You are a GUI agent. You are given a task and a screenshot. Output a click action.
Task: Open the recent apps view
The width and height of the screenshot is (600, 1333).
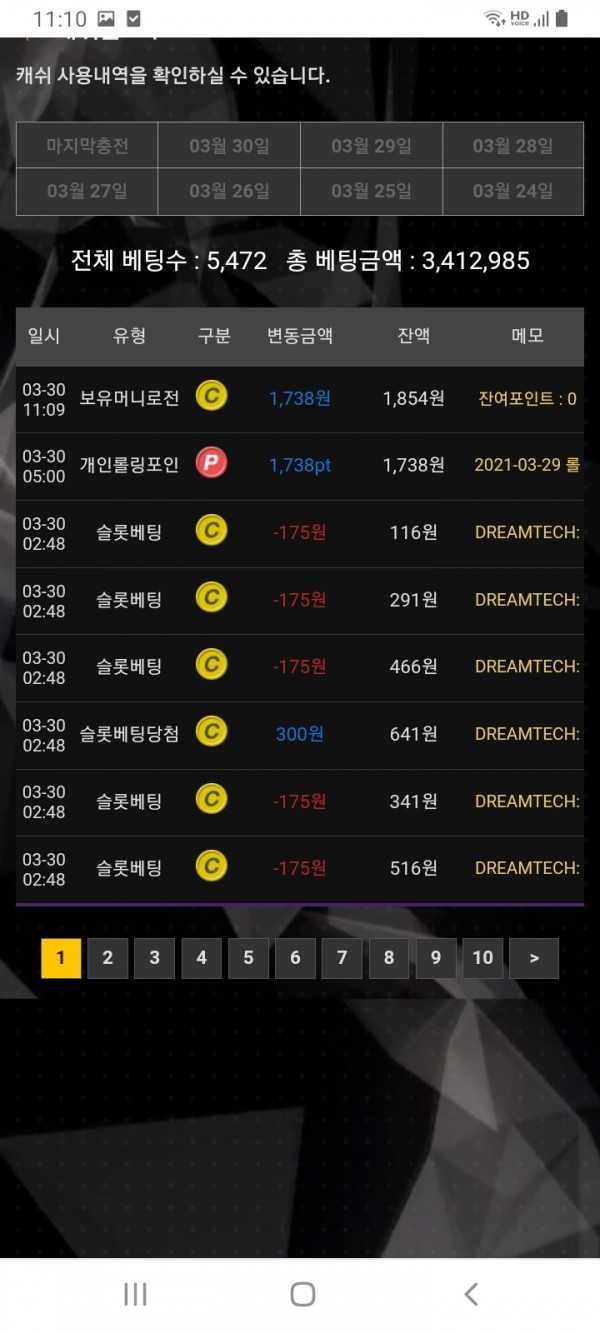pos(135,1294)
